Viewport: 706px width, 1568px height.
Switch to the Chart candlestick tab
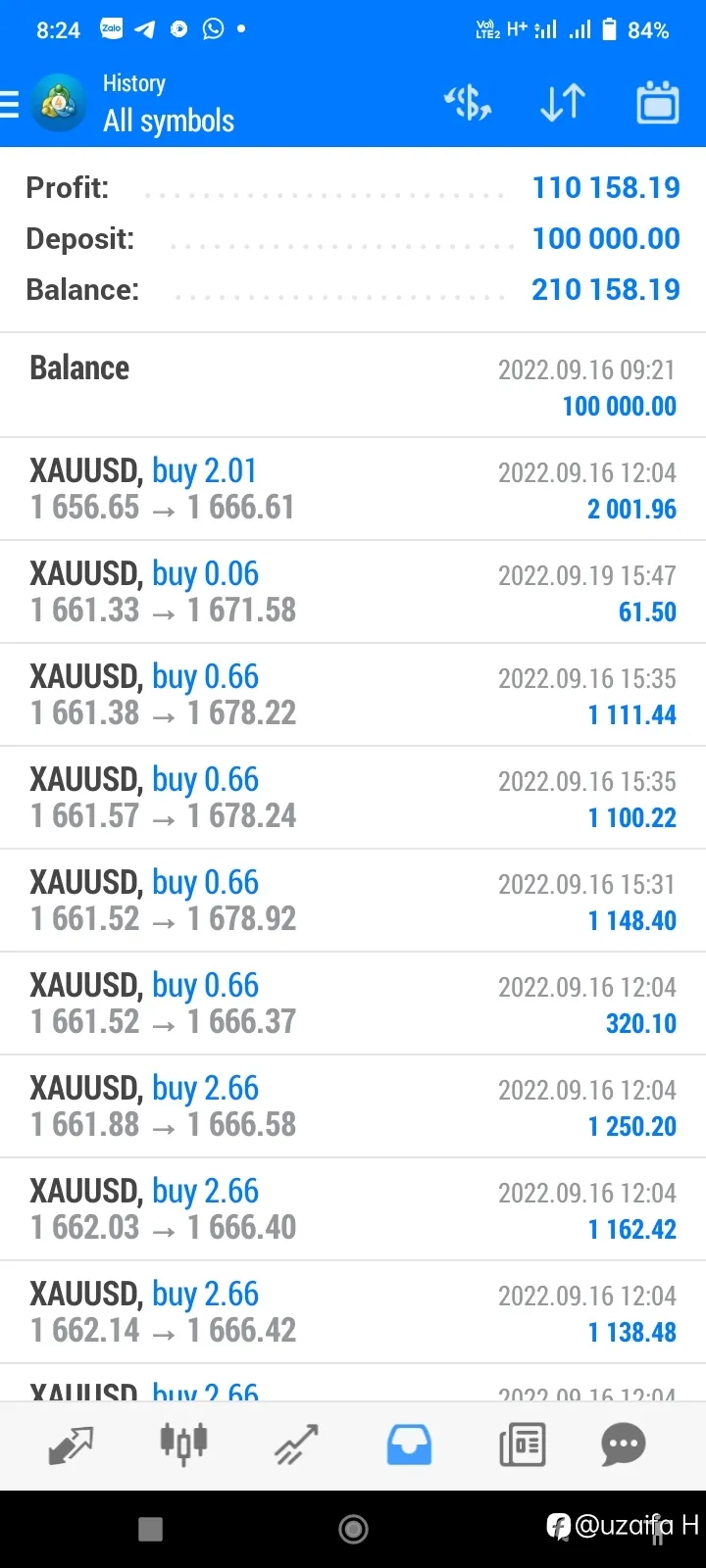tap(183, 1444)
